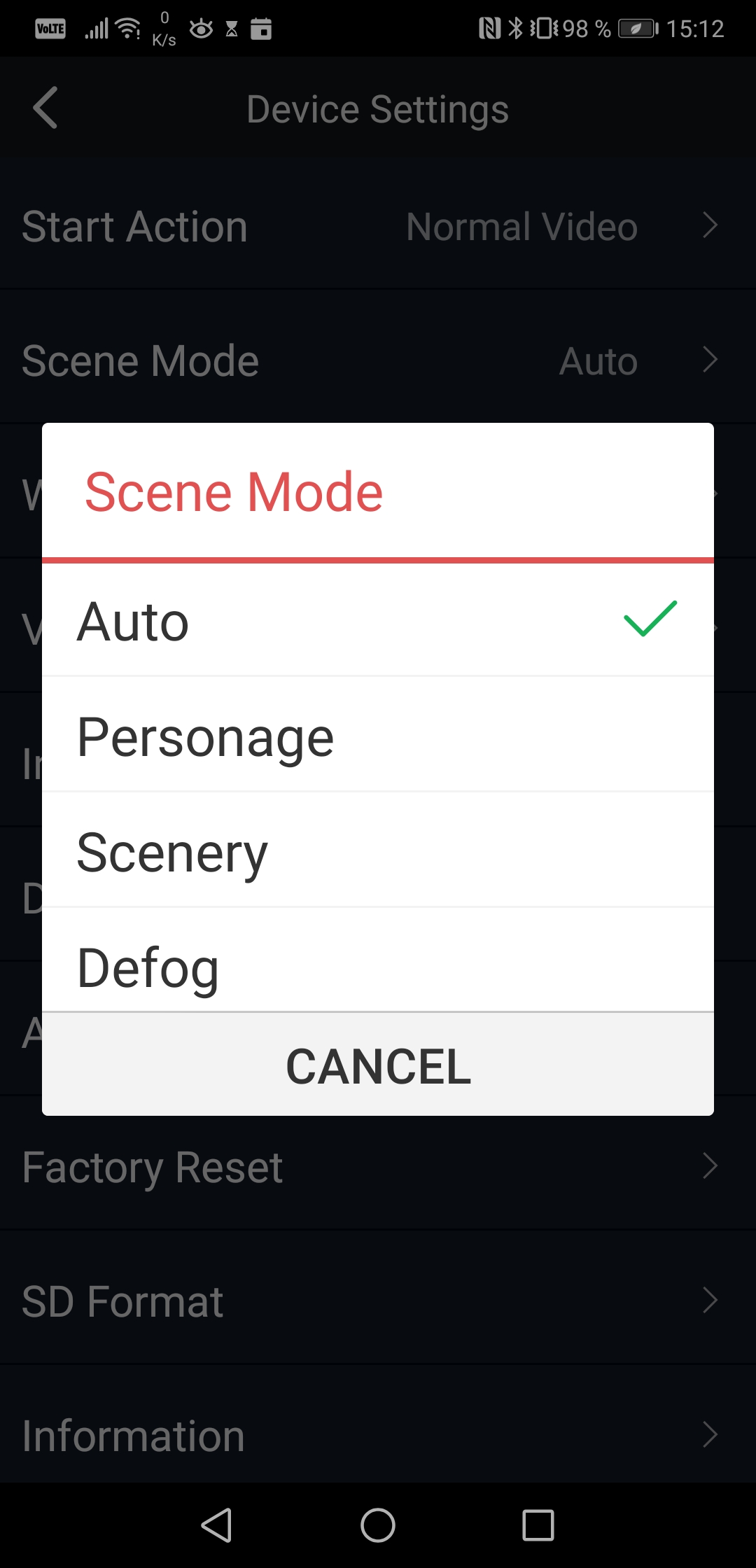
Task: Tap the system home button
Action: (378, 1525)
